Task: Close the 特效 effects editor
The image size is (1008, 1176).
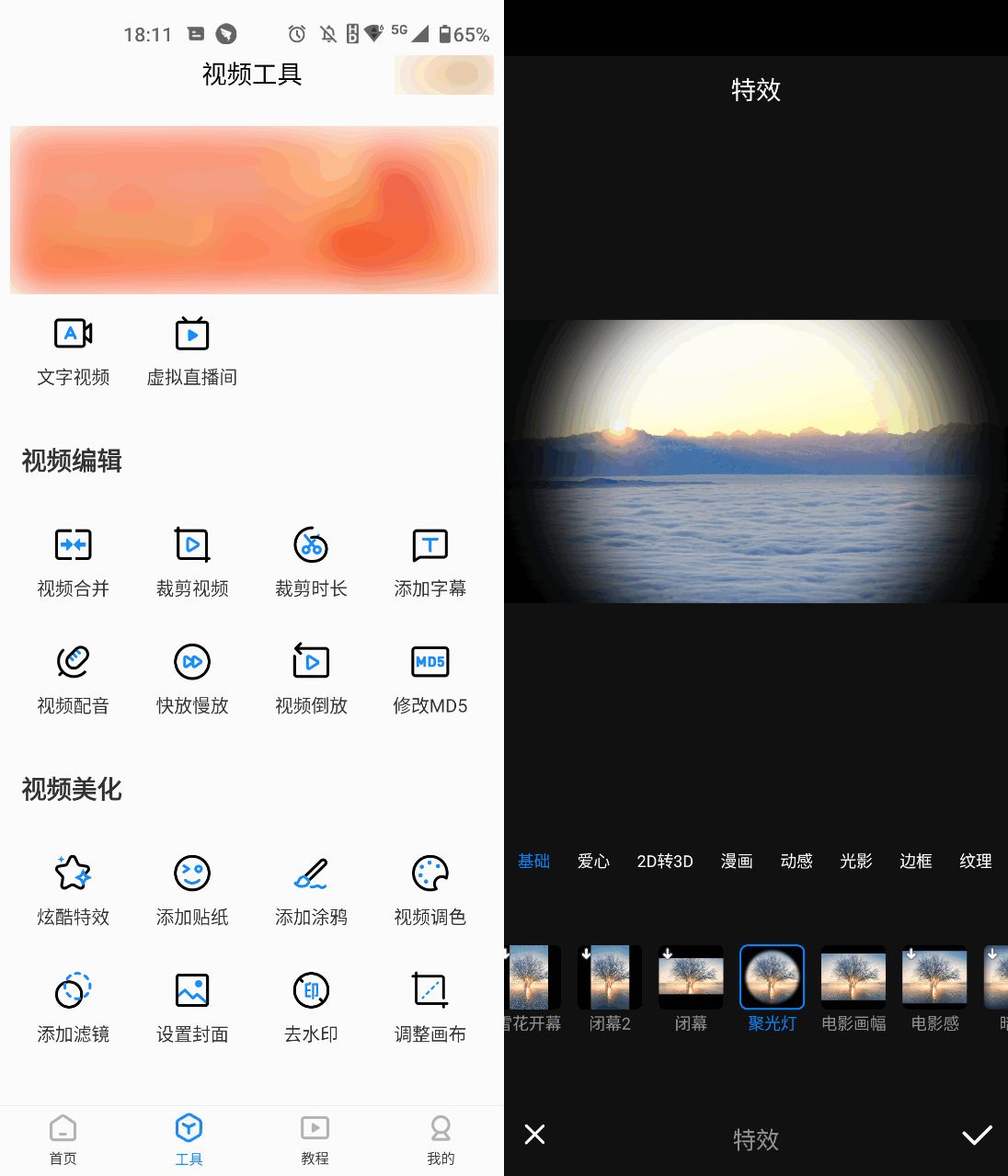Action: [534, 1135]
